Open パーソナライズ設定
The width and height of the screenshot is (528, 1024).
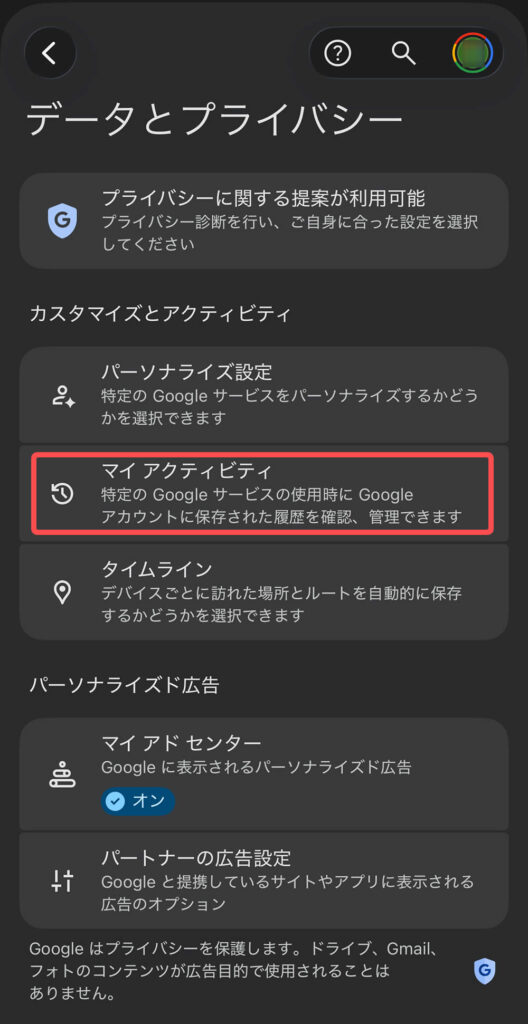[x=264, y=394]
